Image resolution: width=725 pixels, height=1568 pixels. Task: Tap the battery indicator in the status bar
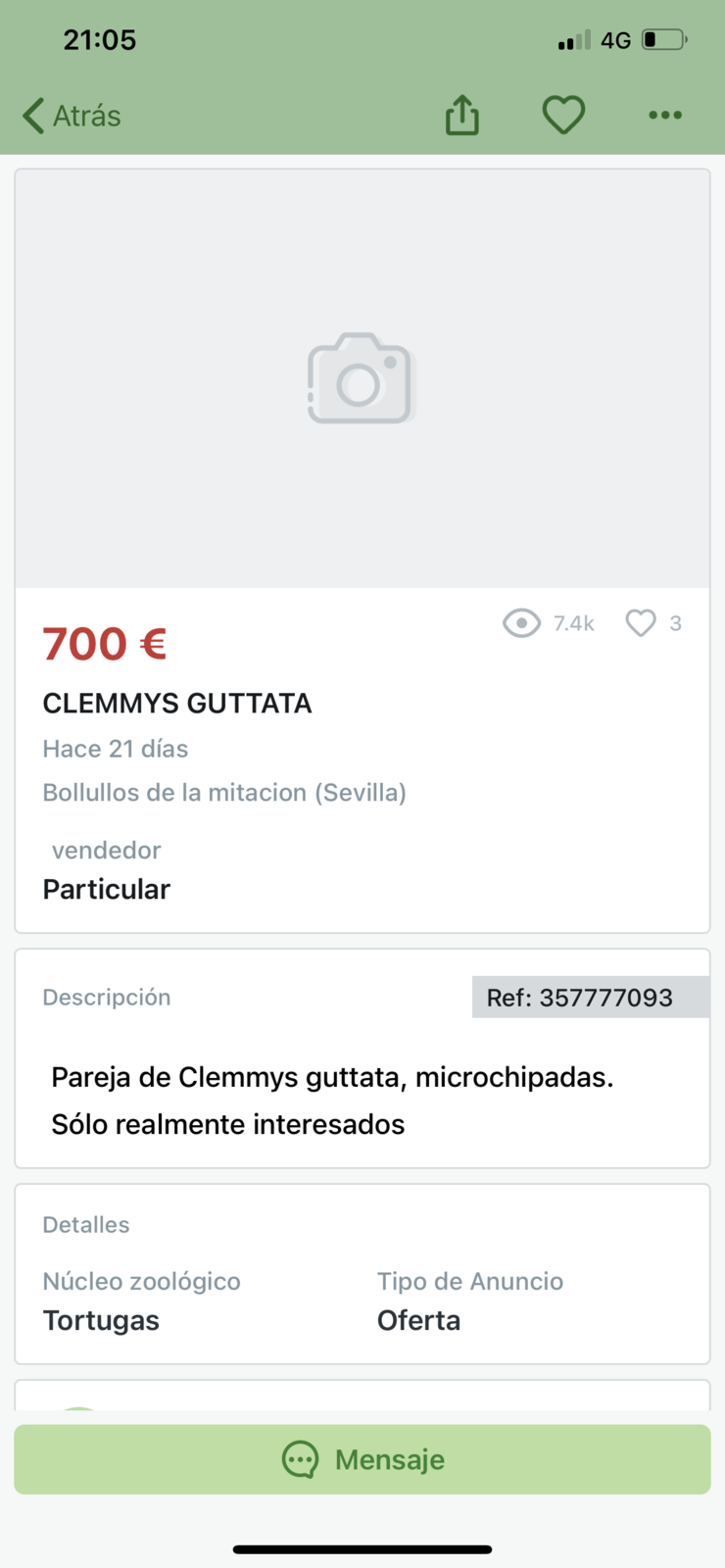click(663, 39)
